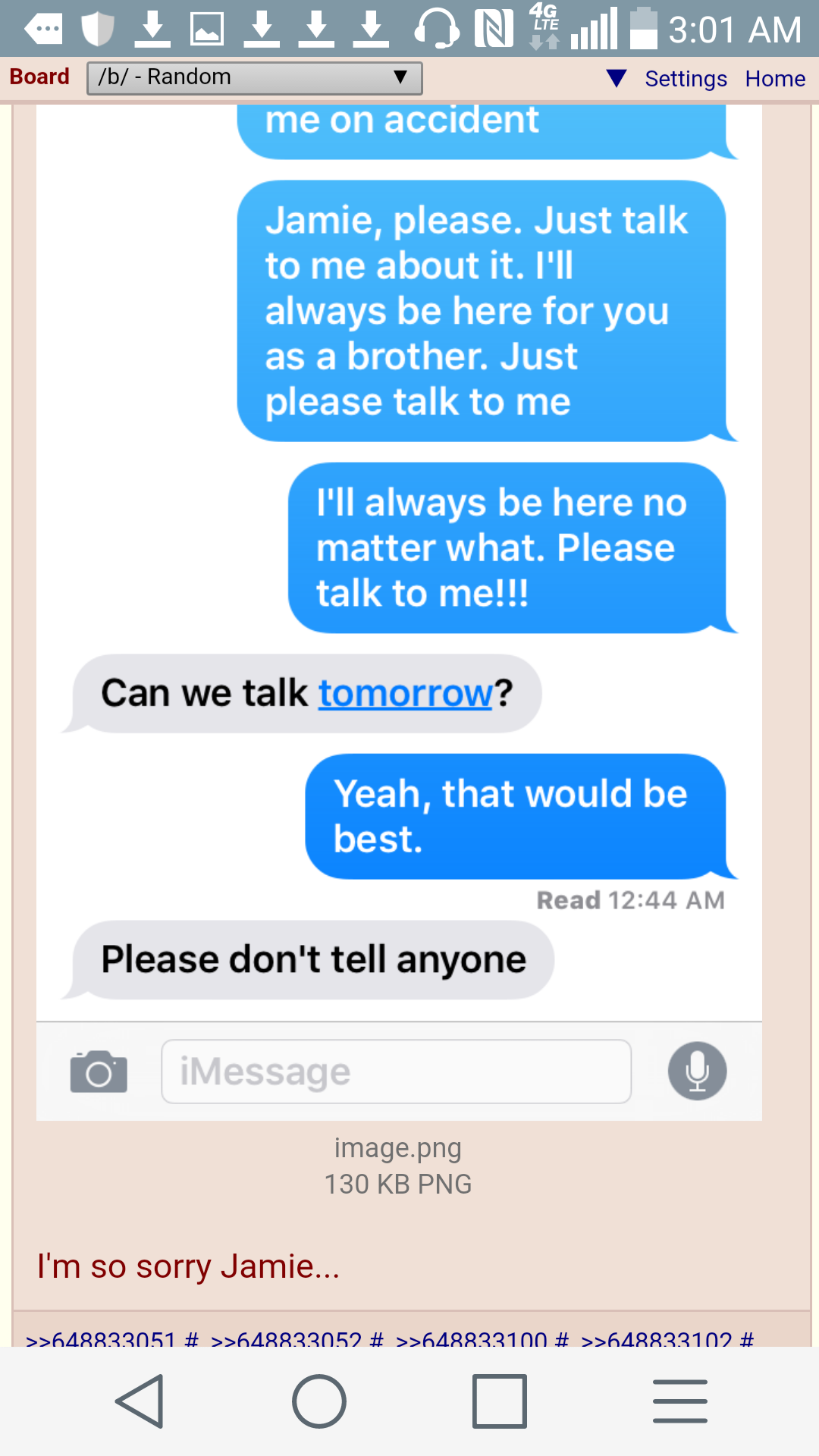
Task: Tap the dropdown triangle beside Settings
Action: point(617,78)
